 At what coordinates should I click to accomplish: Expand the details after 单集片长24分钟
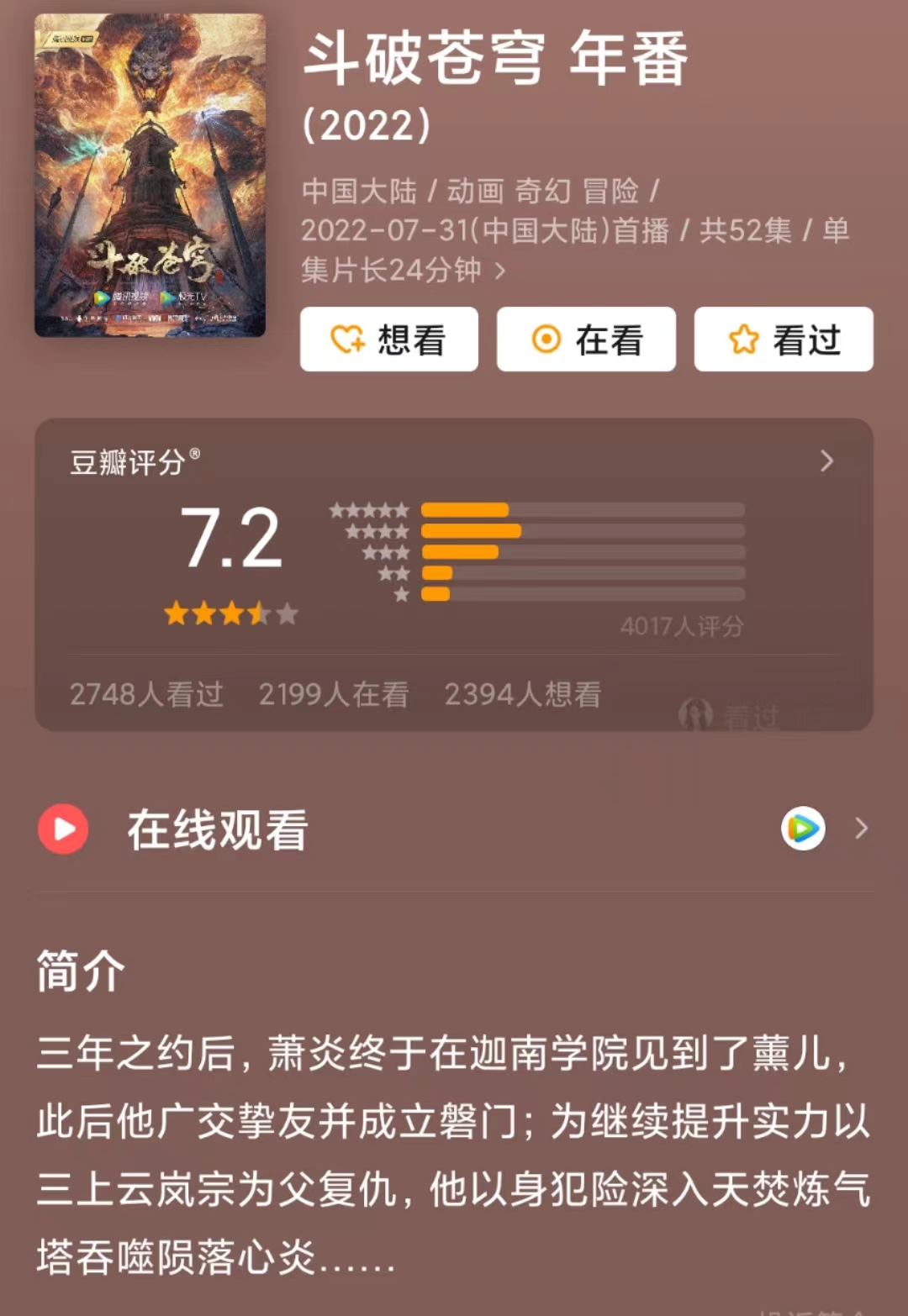click(x=501, y=271)
